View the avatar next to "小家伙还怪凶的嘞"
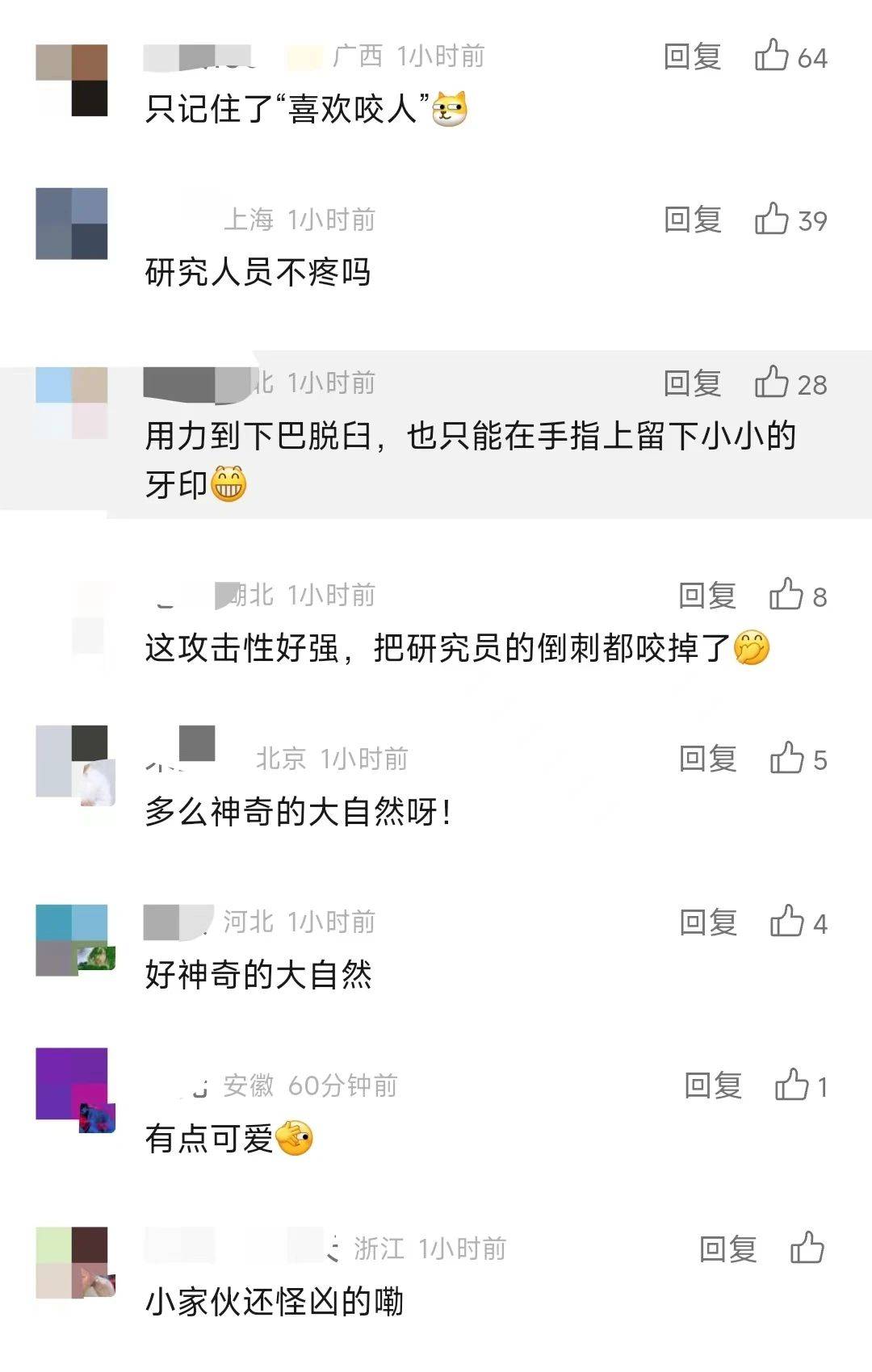This screenshot has width=872, height=1372. click(x=72, y=1262)
